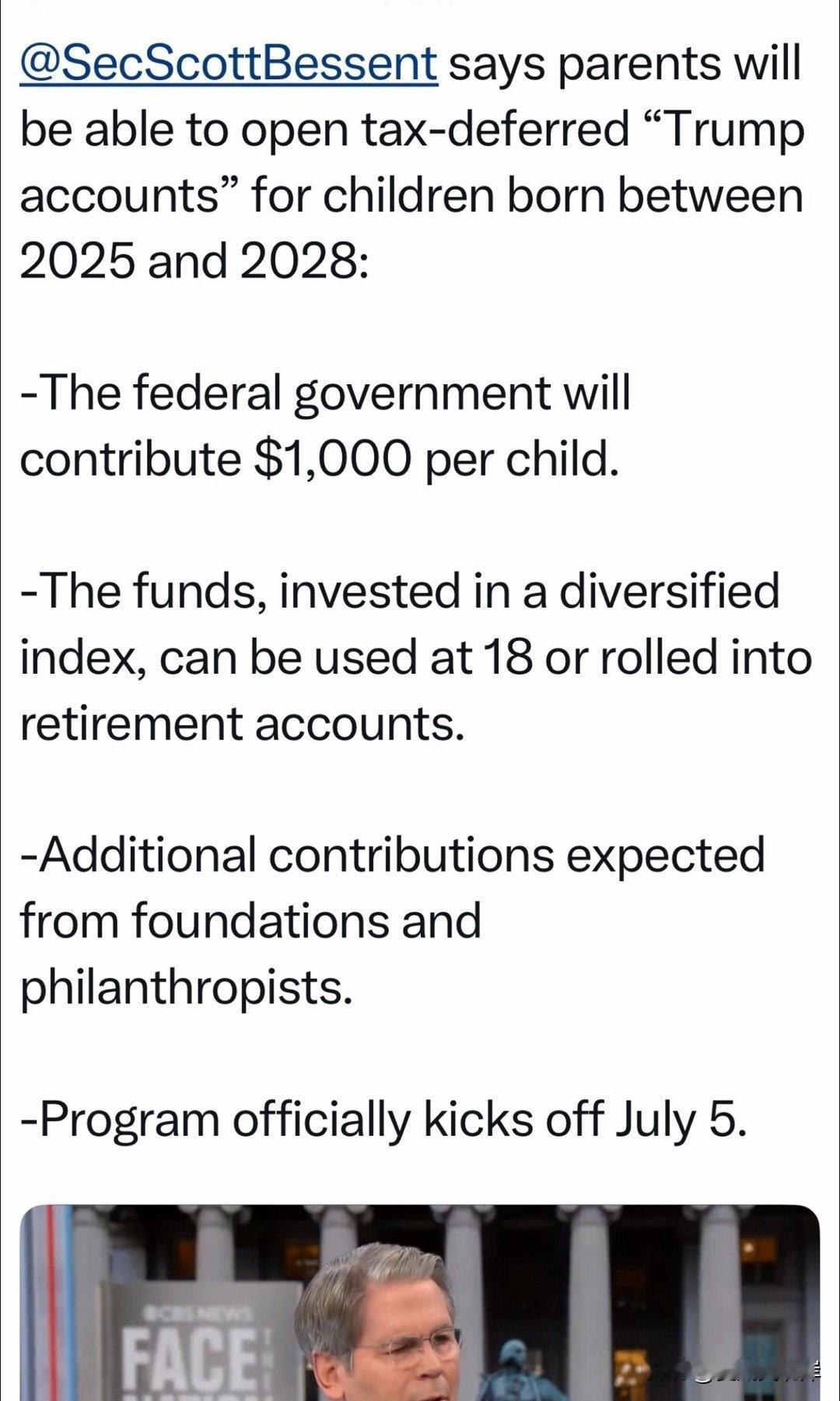Image resolution: width=840 pixels, height=1401 pixels.
Task: Open the @SecScottBessent profile mention
Action: point(229,64)
